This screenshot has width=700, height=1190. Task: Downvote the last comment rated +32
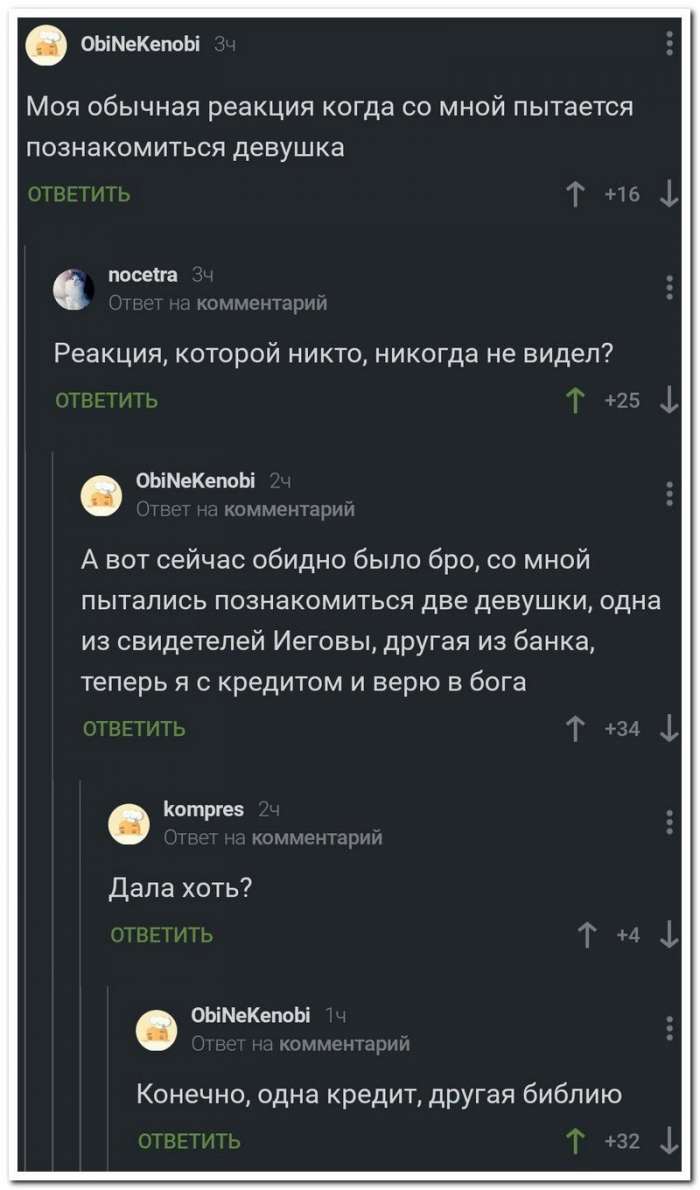[x=668, y=1141]
